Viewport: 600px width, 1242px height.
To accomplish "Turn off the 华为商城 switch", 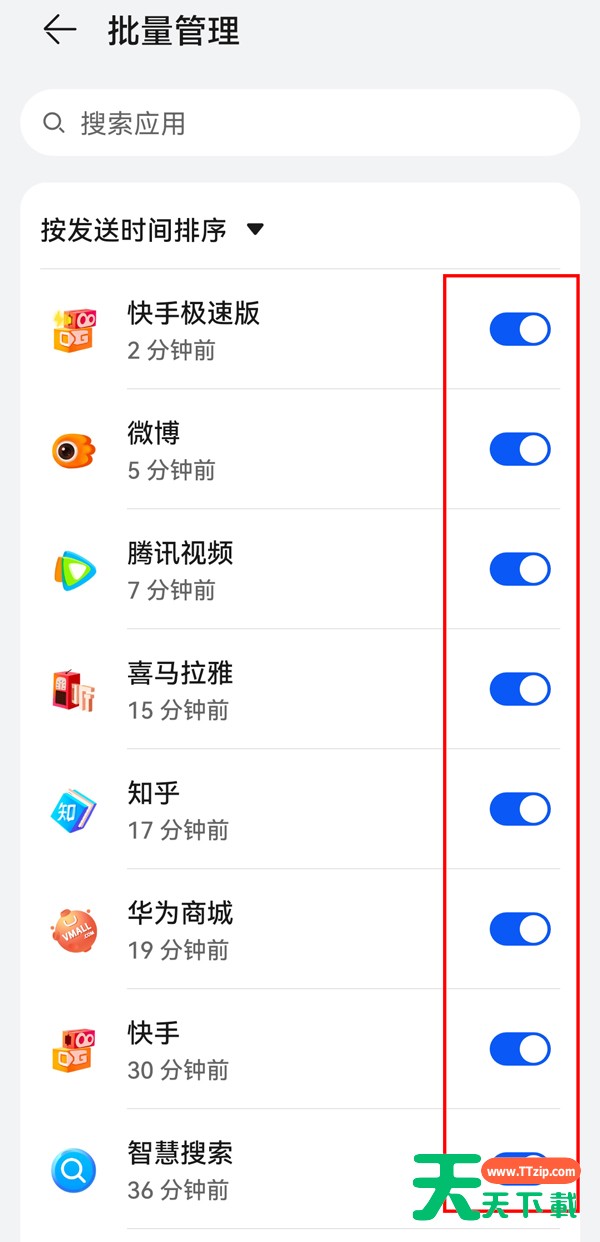I will pos(520,929).
